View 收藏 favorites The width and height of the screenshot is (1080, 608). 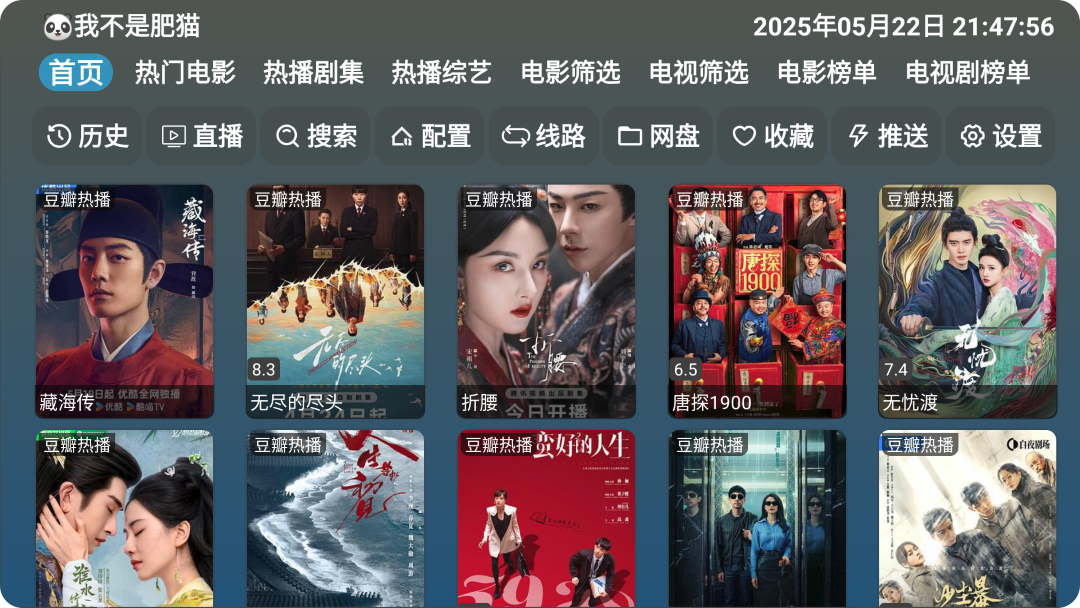772,136
